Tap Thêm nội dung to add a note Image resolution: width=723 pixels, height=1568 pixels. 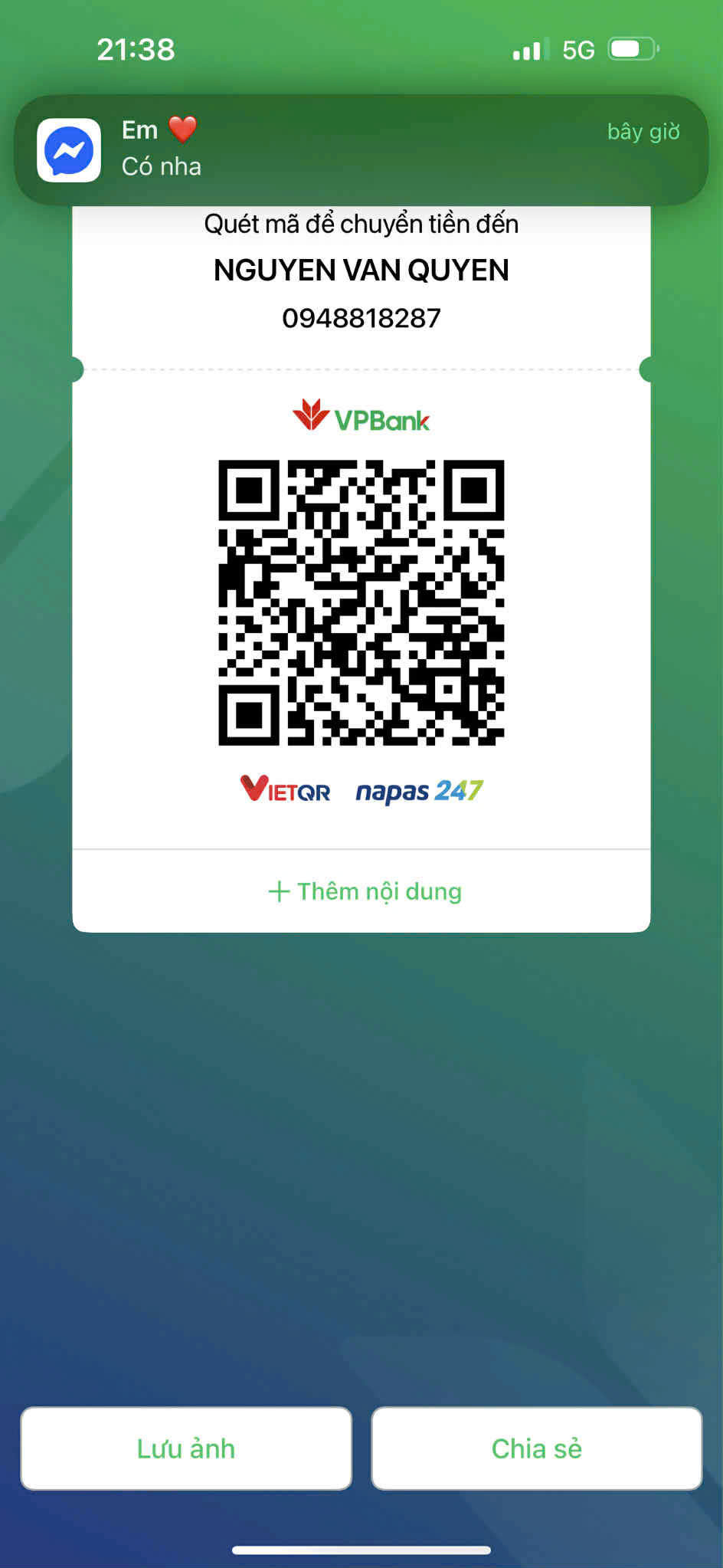pos(365,891)
